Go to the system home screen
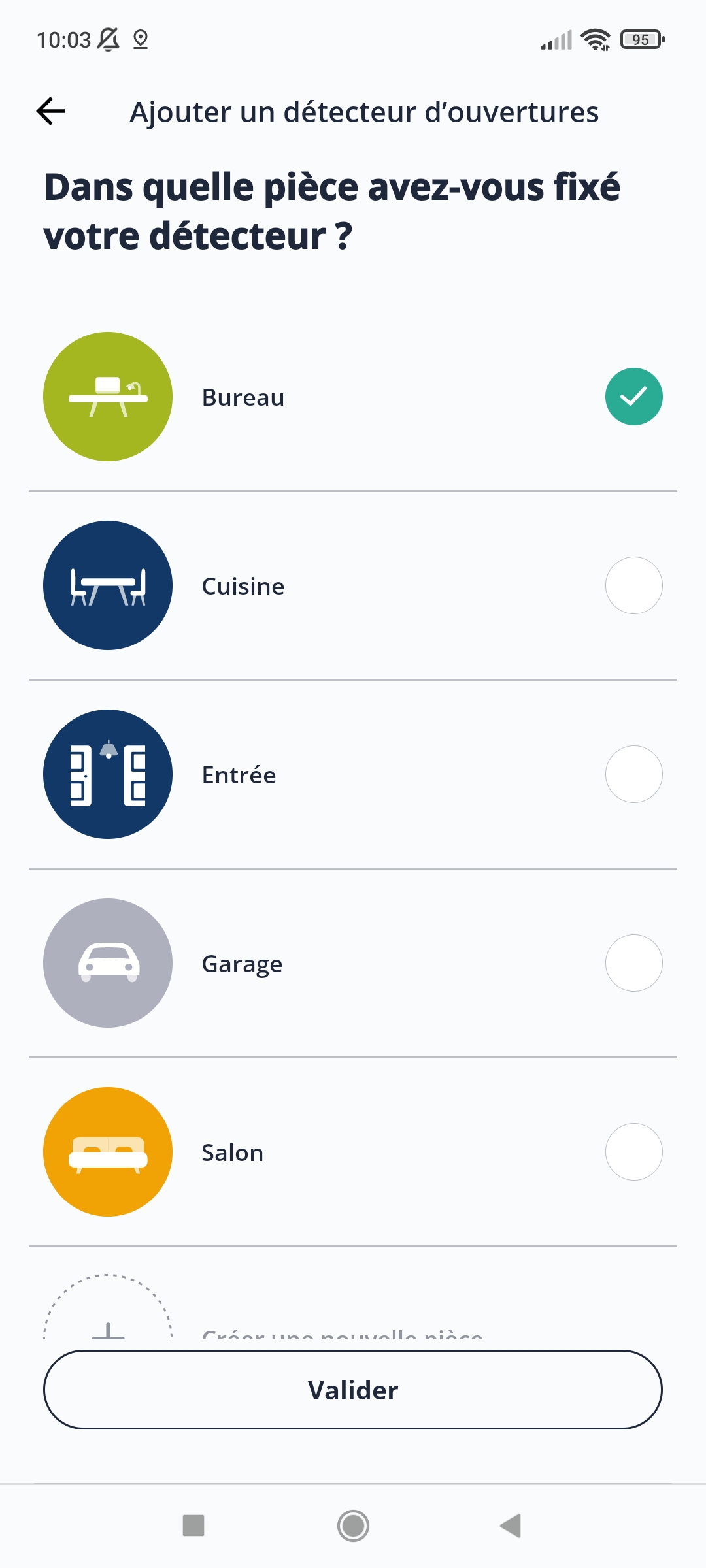This screenshot has height=1568, width=706. pos(353,1526)
